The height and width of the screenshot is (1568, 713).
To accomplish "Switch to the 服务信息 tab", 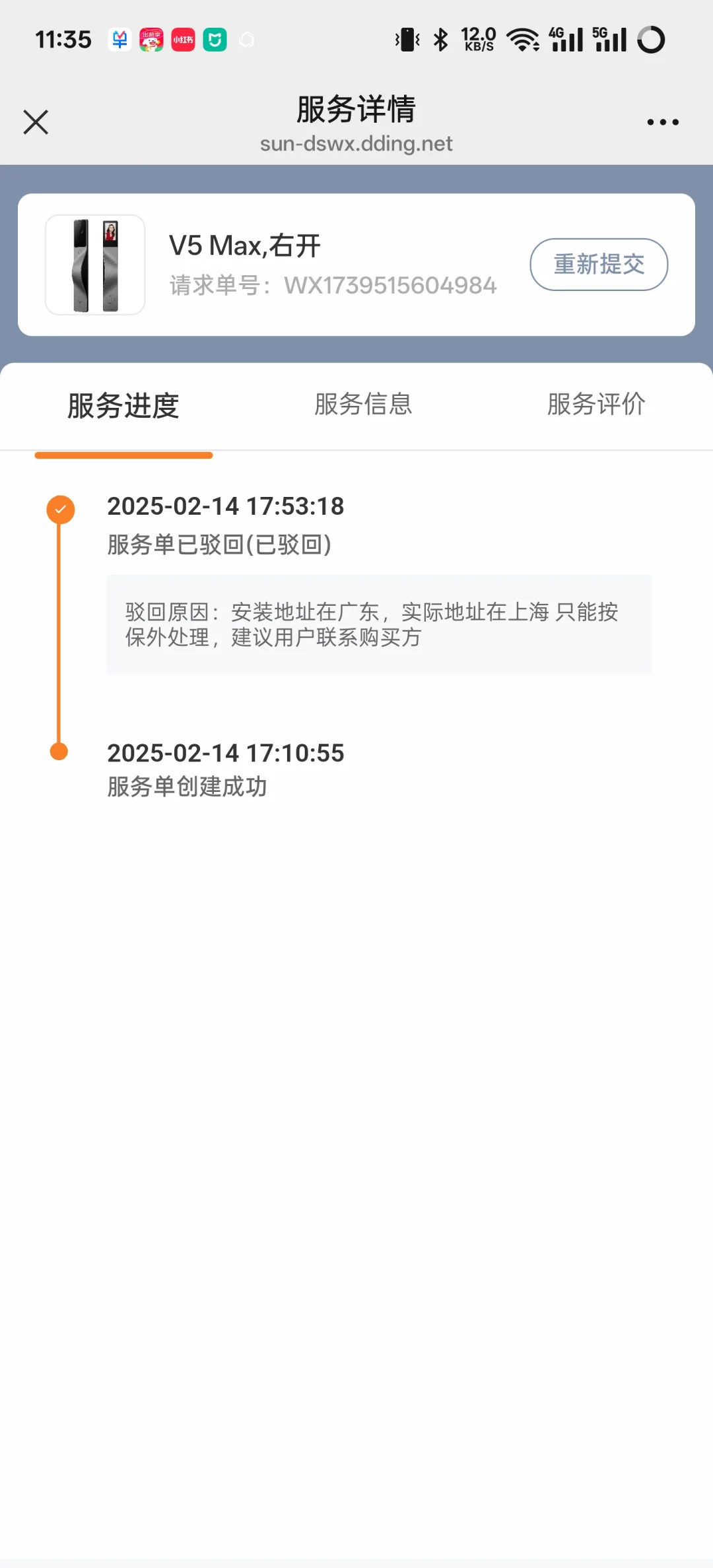I will [362, 405].
